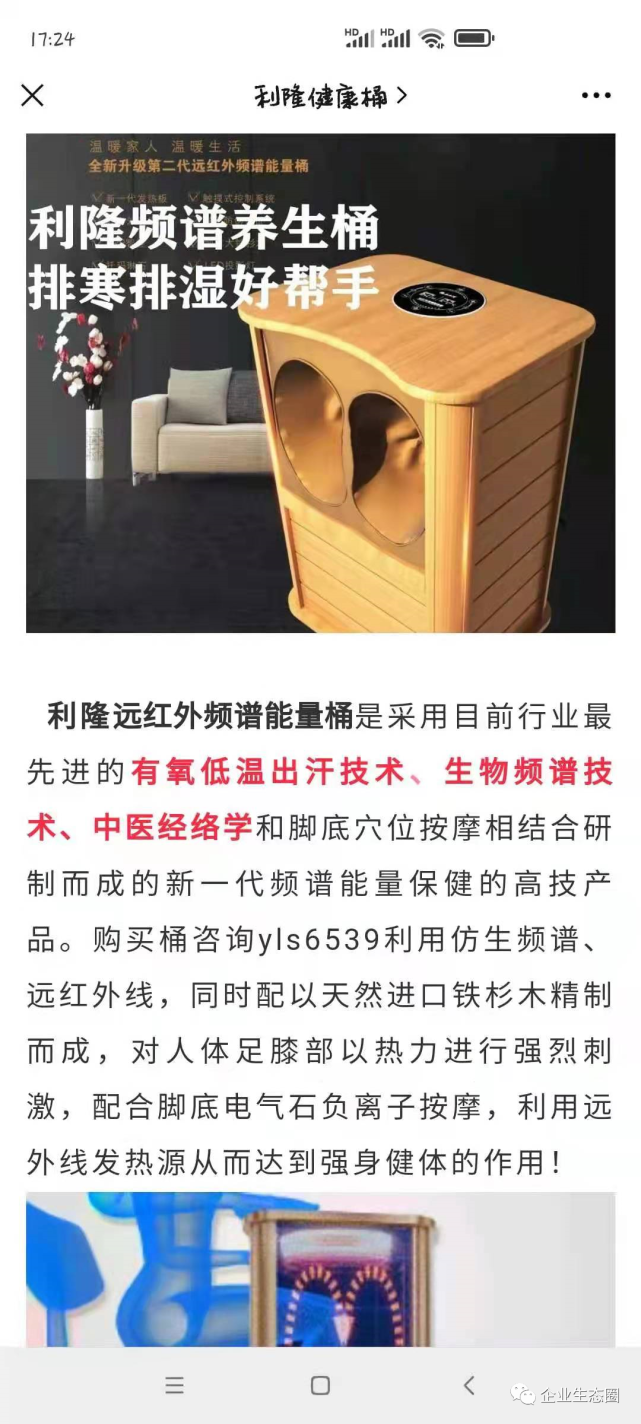641x1424 pixels.
Task: Open 利隆健康桶 account details
Action: pyautogui.click(x=330, y=96)
